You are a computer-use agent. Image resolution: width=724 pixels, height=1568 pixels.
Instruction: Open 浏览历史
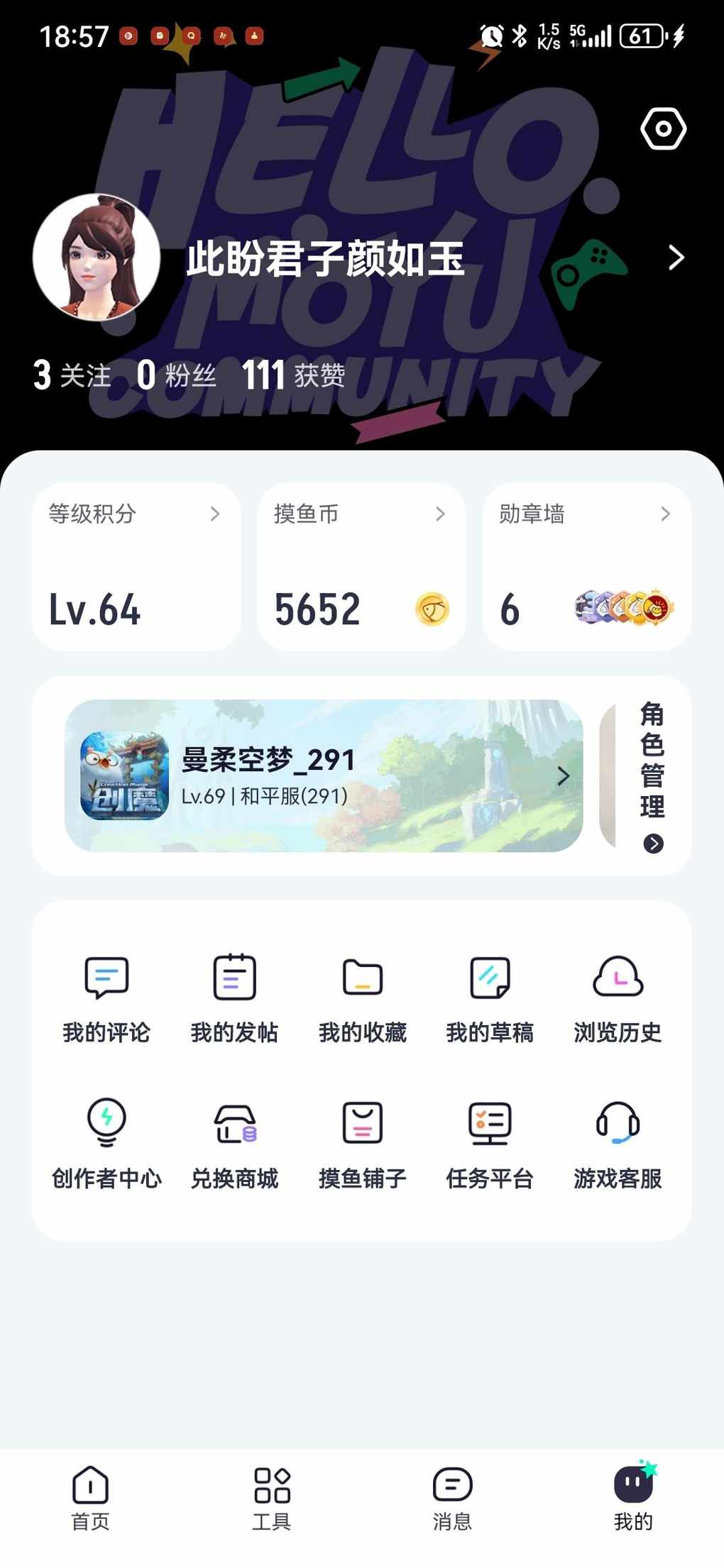point(618,998)
